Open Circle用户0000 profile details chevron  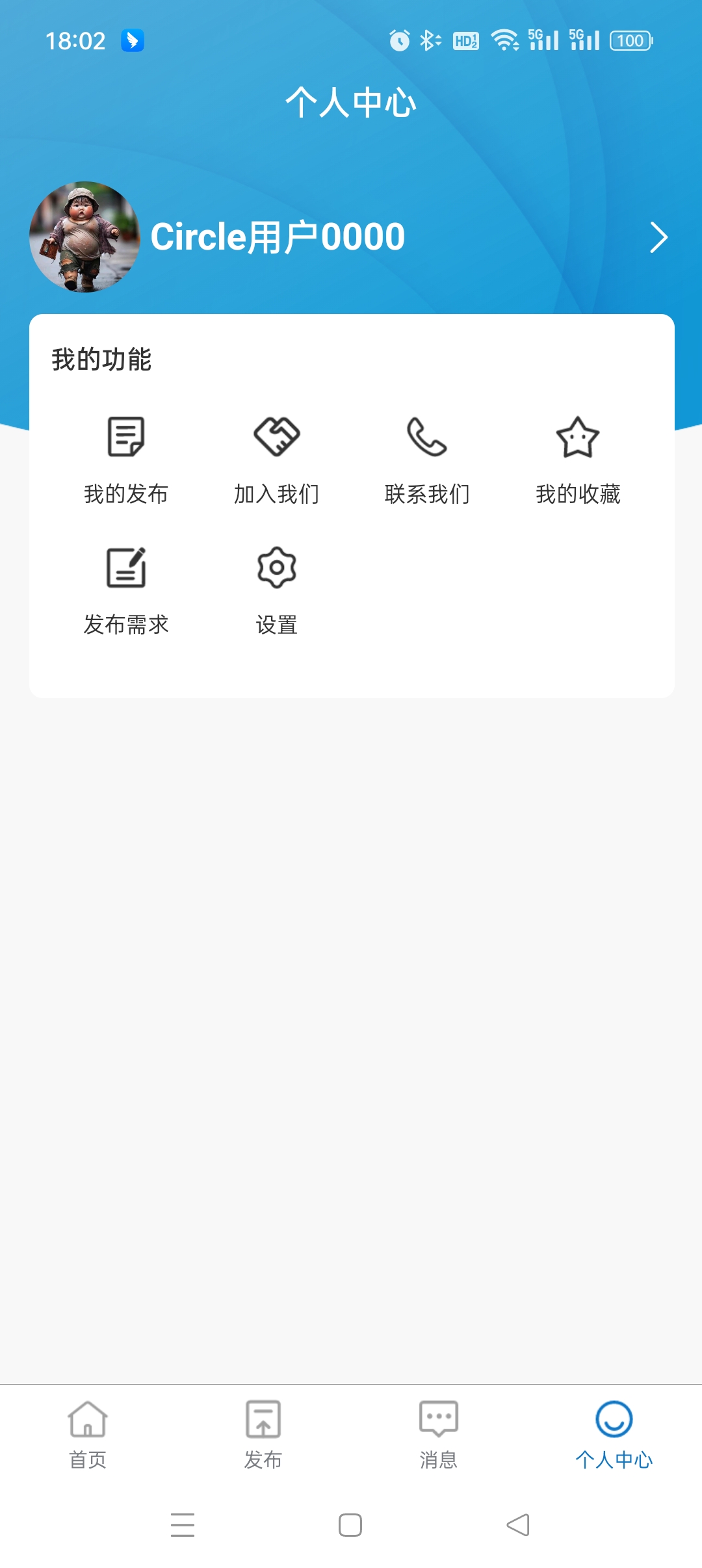point(658,237)
